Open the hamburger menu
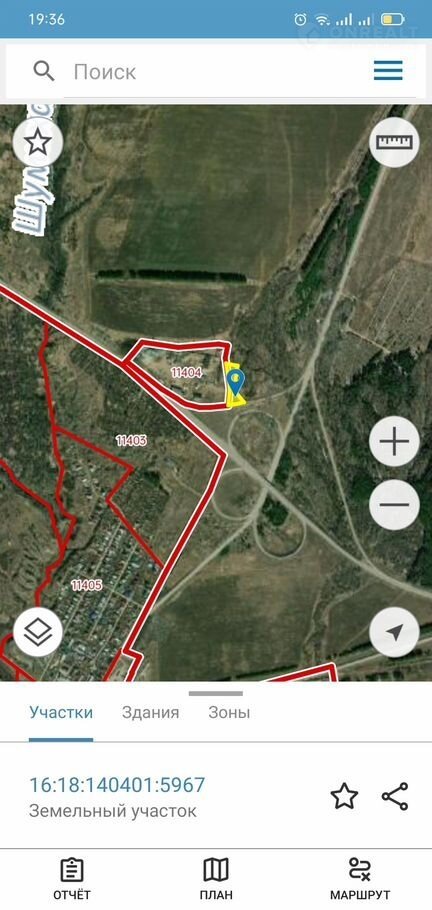Viewport: 432px width, 910px height. [x=388, y=71]
